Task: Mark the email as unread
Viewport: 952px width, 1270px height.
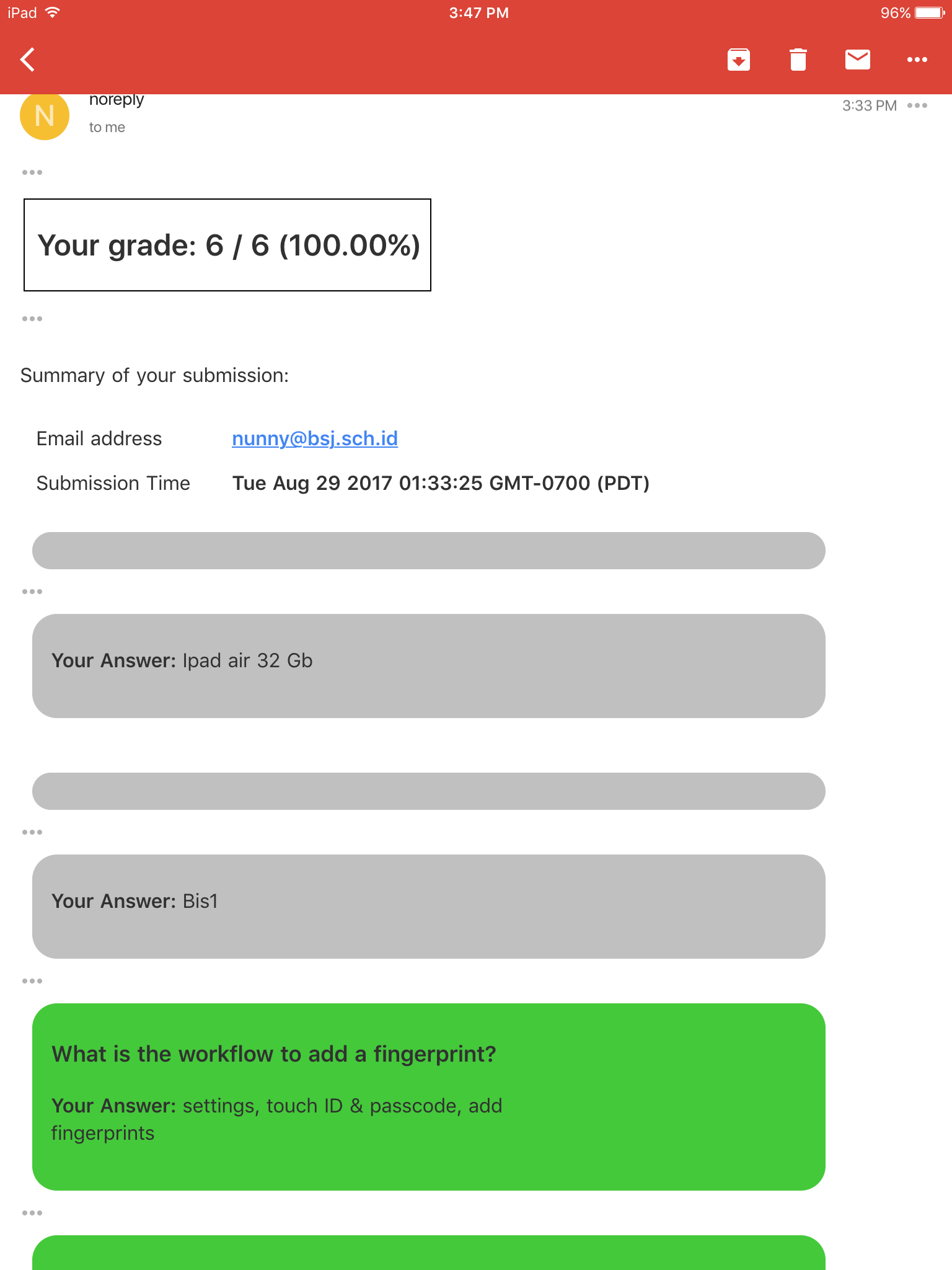Action: point(857,60)
